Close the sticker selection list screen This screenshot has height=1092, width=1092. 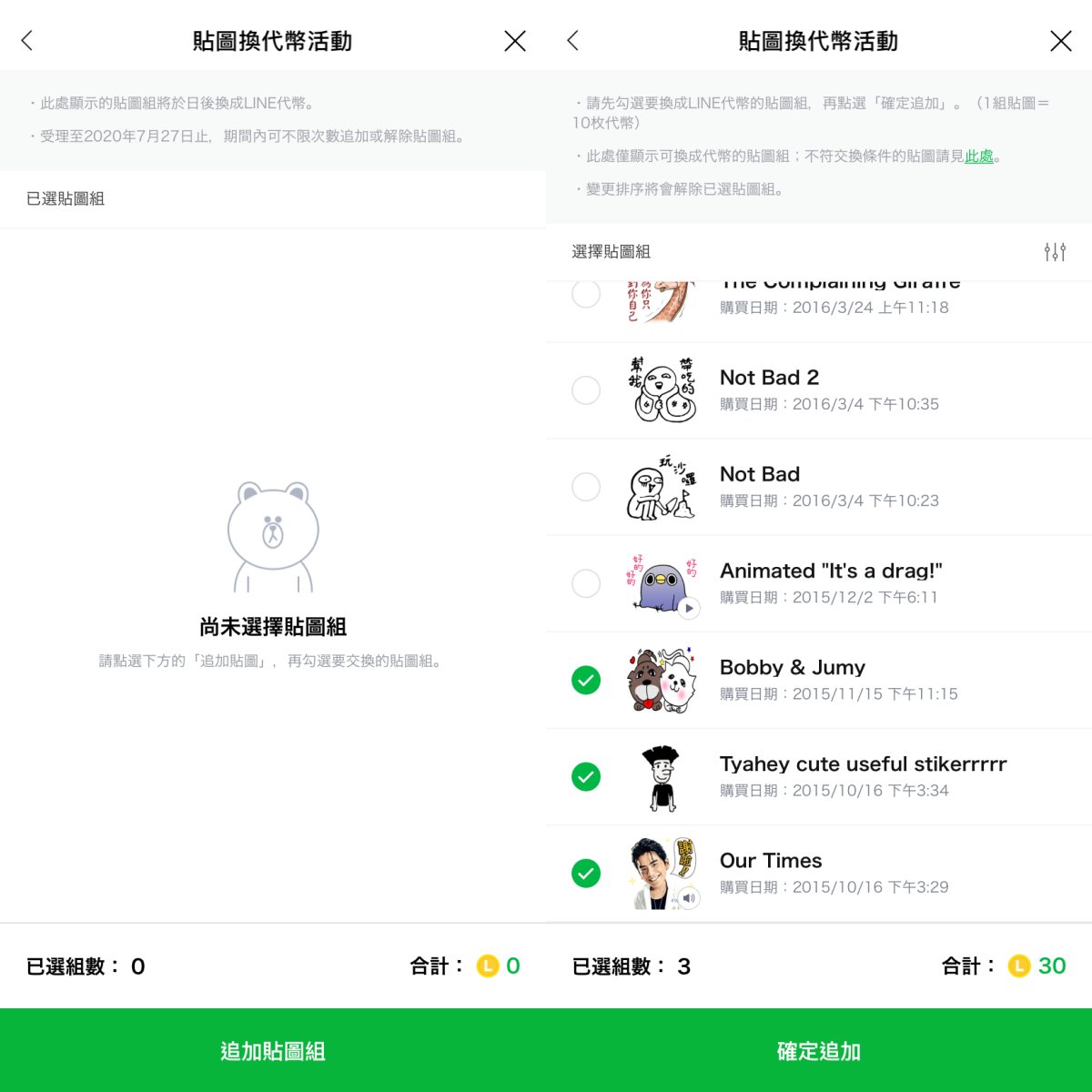(1060, 41)
